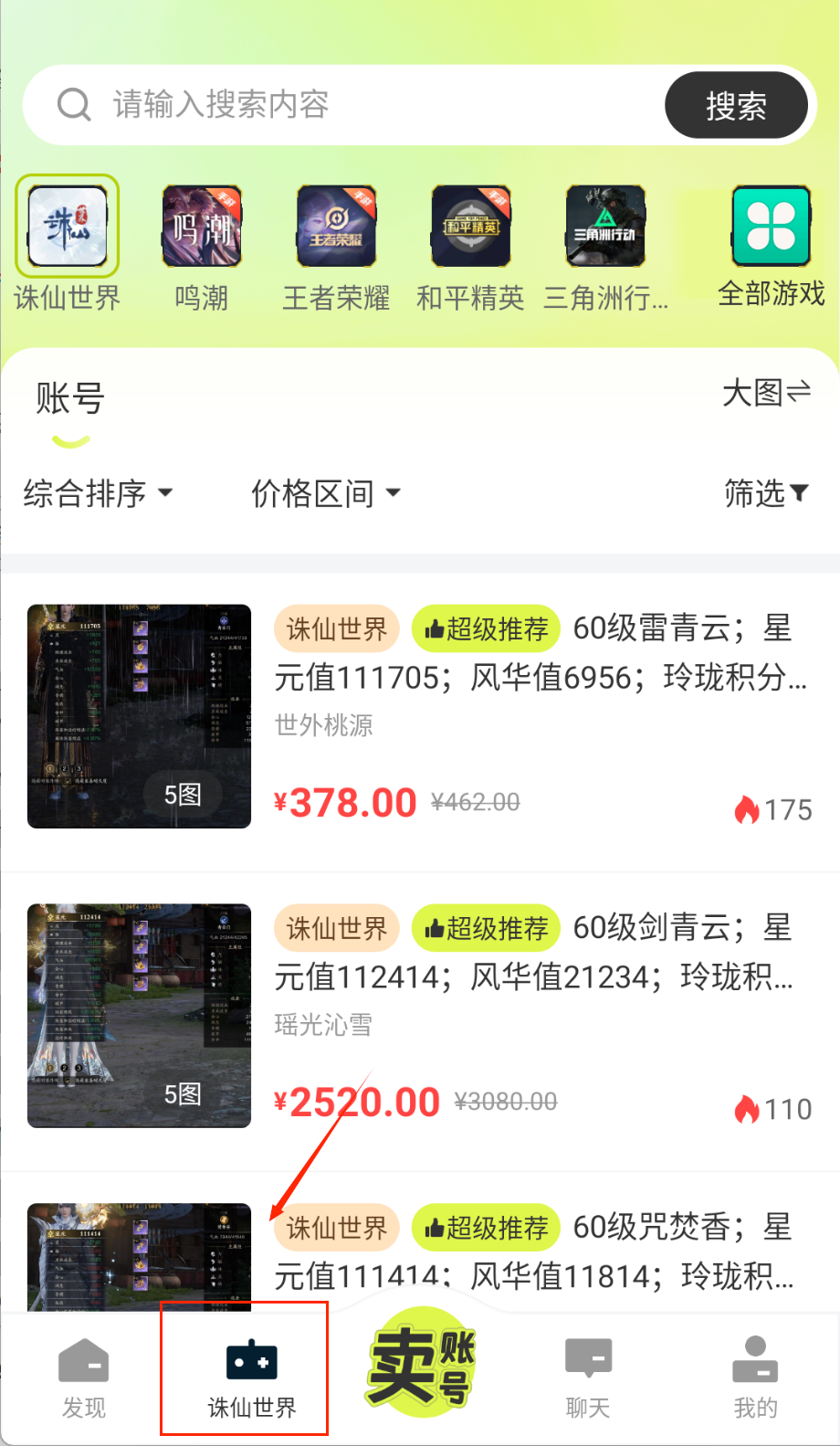
Task: Expand the 价格区间 price range dropdown
Action: pos(326,493)
